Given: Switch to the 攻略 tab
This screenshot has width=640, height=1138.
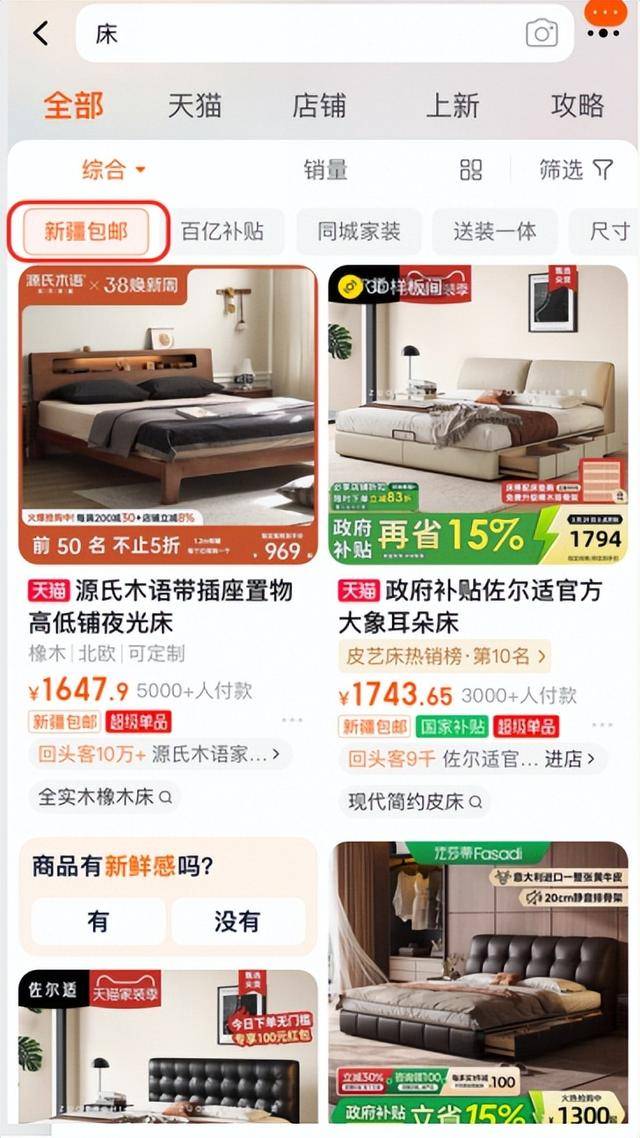Looking at the screenshot, I should 577,105.
